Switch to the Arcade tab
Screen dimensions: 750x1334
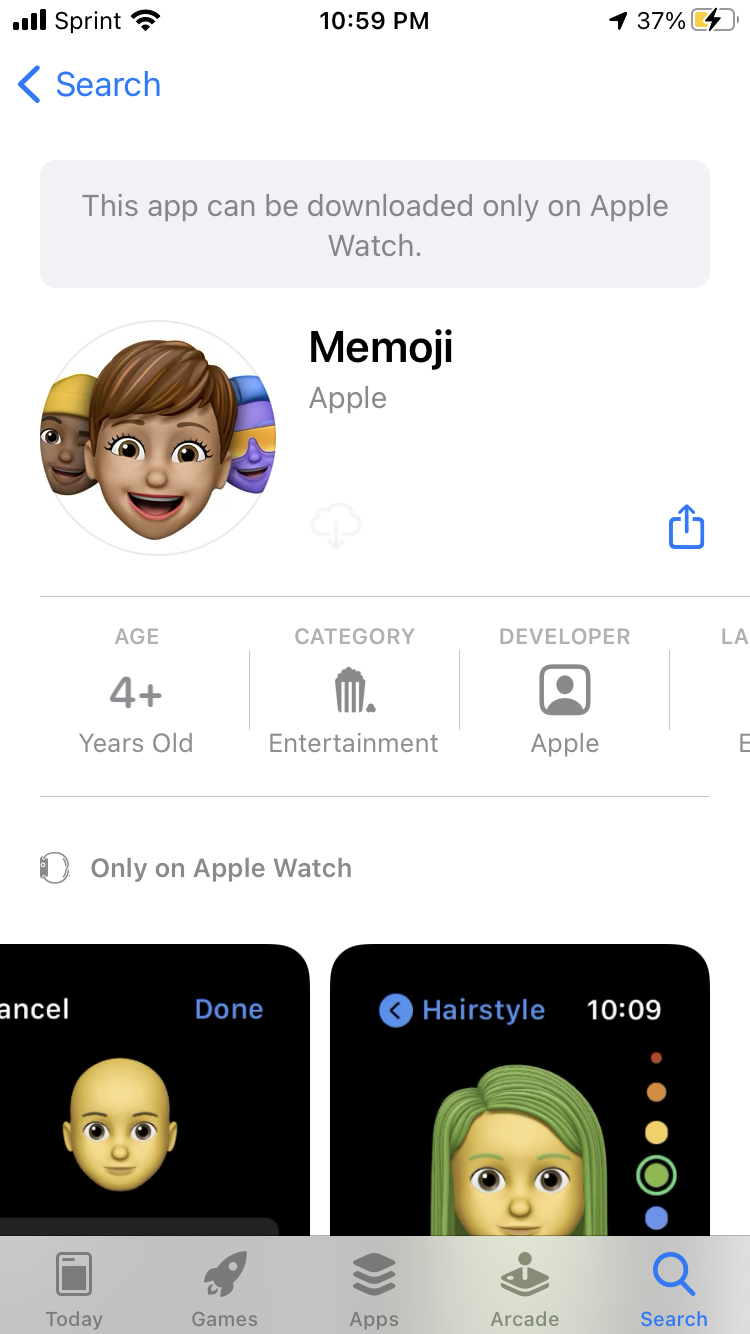[524, 1289]
